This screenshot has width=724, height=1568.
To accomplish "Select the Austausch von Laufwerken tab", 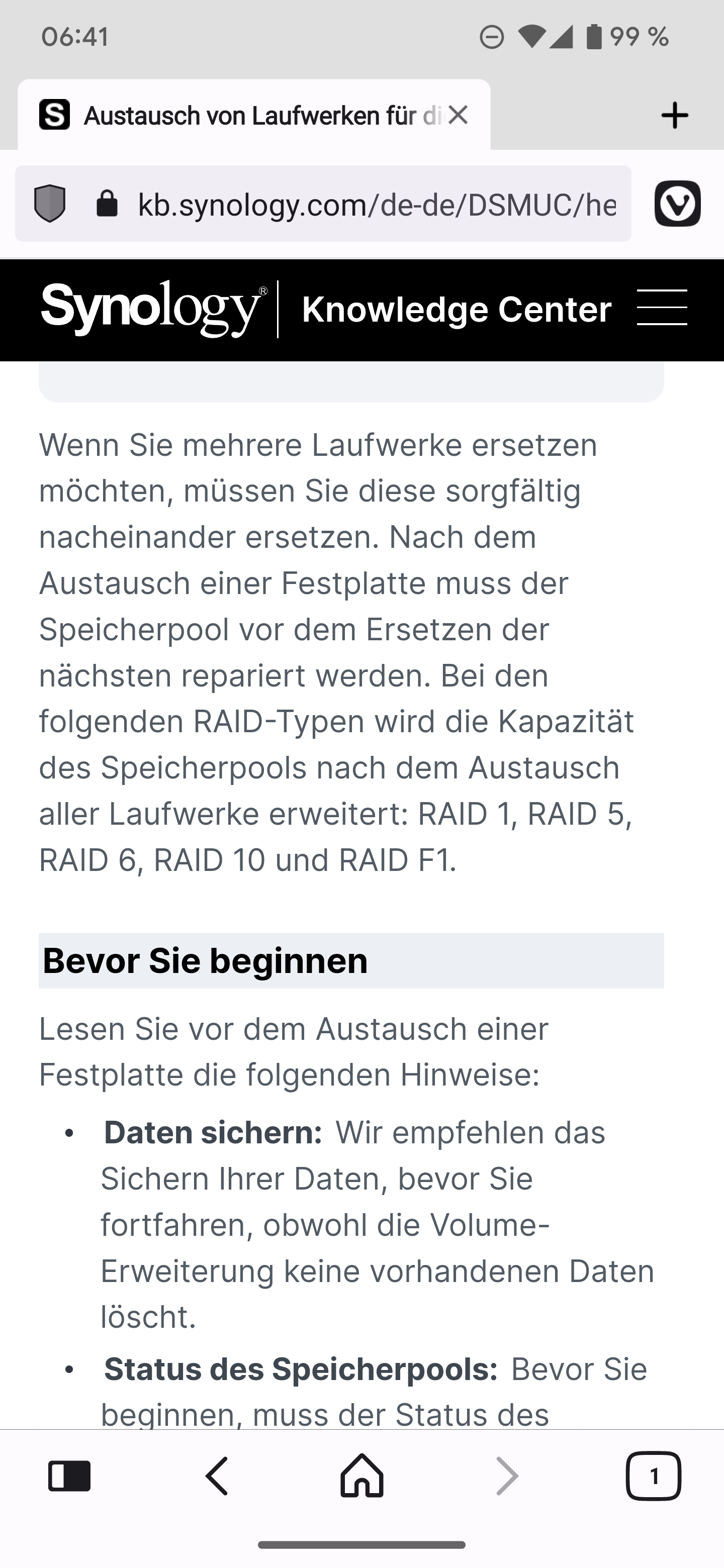I will coord(243,115).
